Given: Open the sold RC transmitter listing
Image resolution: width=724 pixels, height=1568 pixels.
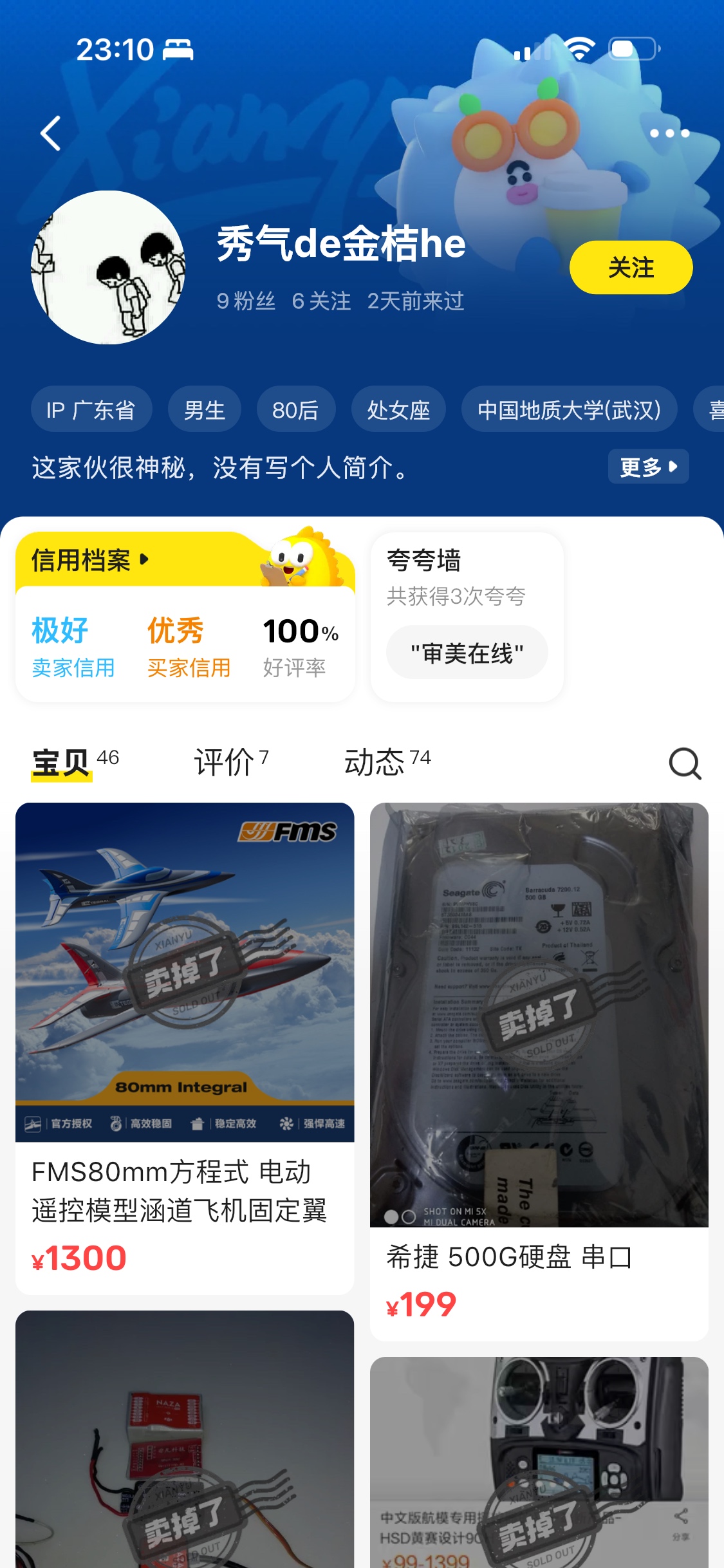Looking at the screenshot, I should [539, 1461].
